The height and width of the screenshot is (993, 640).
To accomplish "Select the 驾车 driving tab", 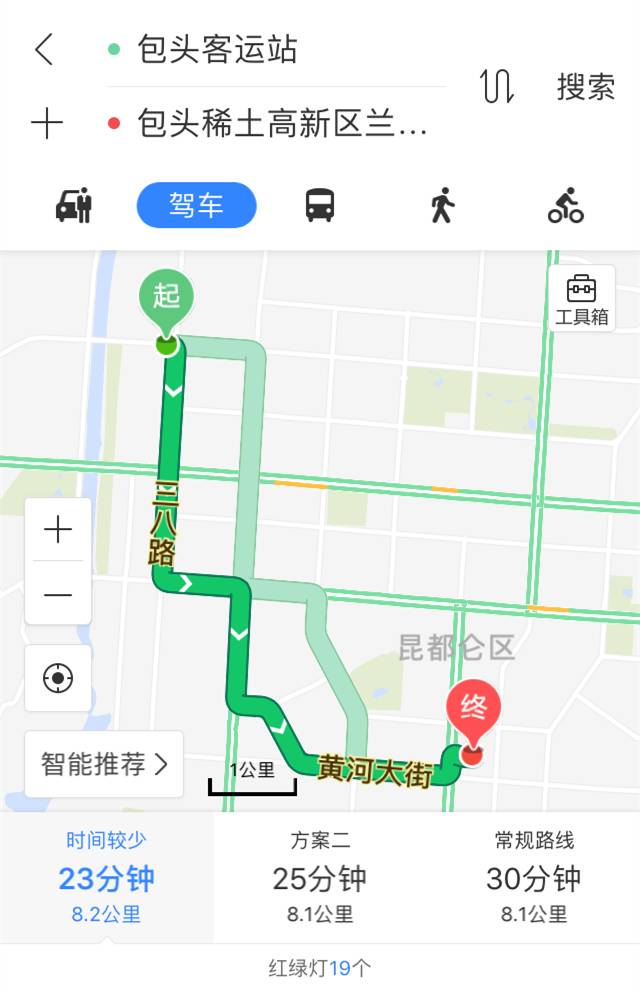I will click(196, 206).
